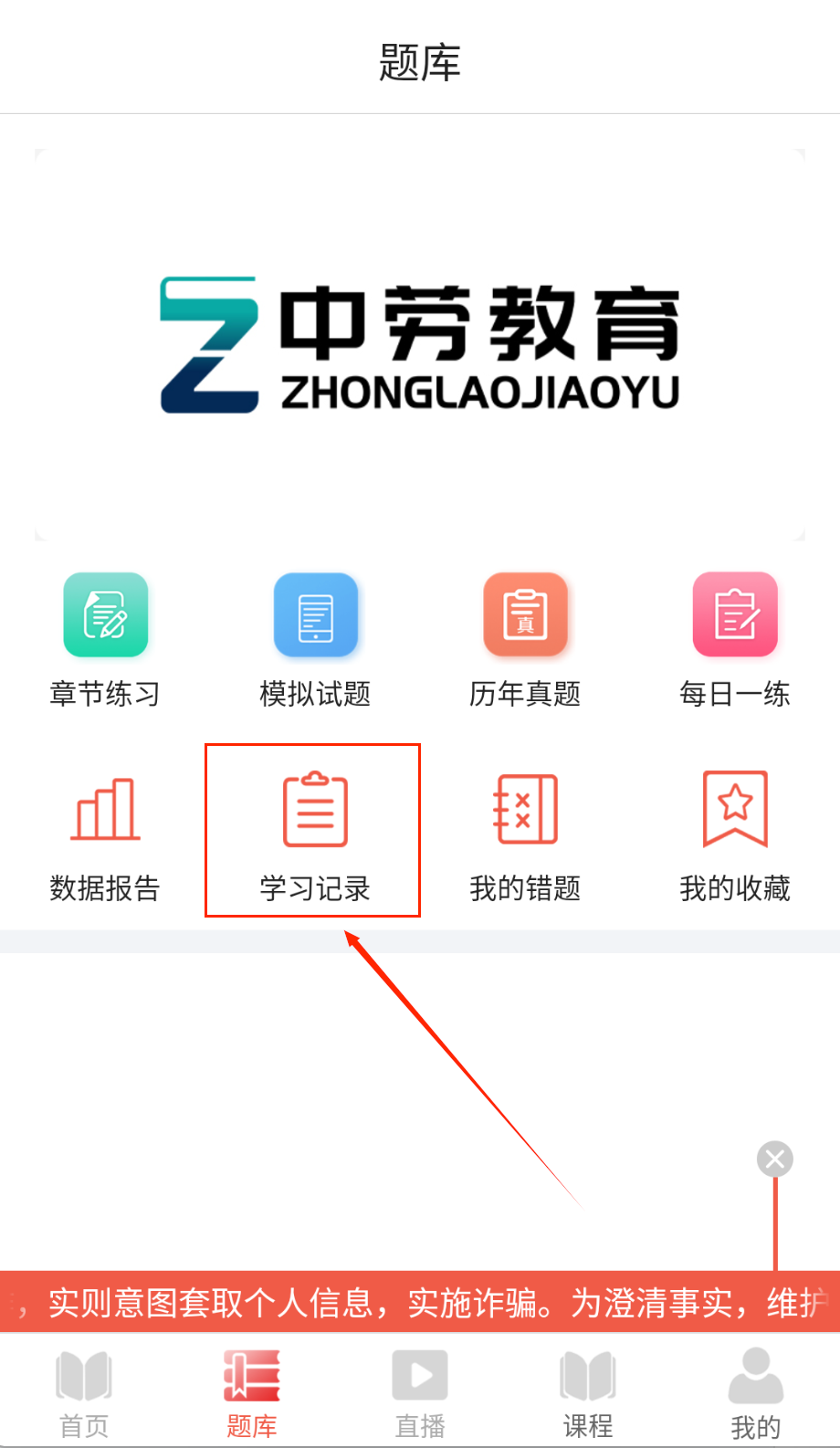Open 我的收藏 favorites
Screen dimensions: 840x1448
[x=735, y=833]
